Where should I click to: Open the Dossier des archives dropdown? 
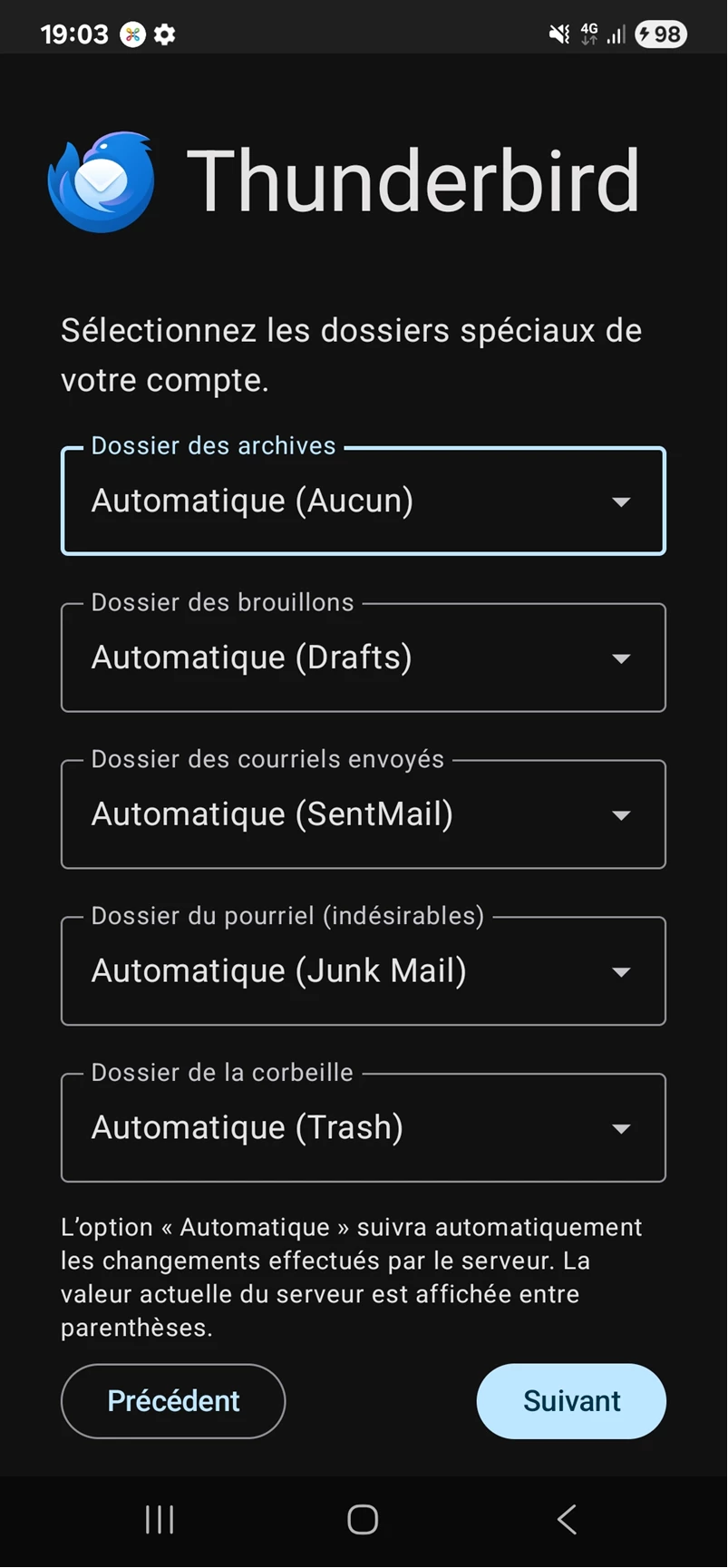pyautogui.click(x=363, y=501)
